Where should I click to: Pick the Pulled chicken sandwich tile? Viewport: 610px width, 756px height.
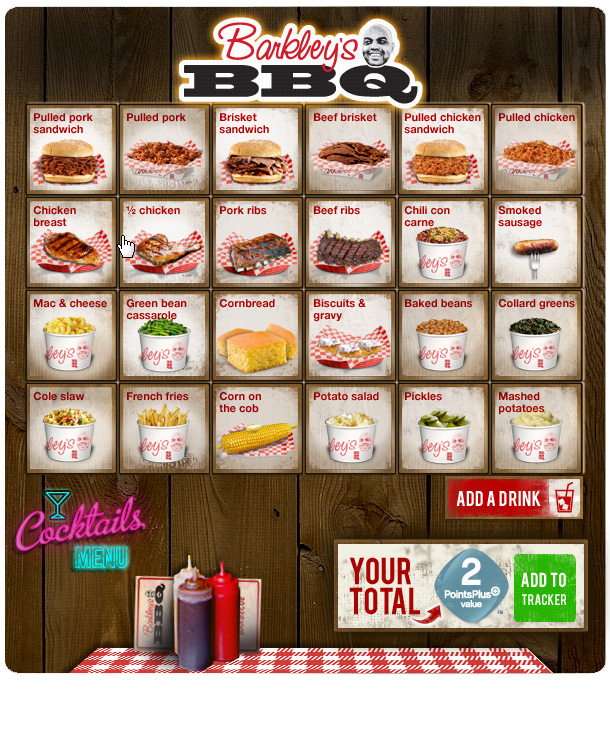(443, 148)
